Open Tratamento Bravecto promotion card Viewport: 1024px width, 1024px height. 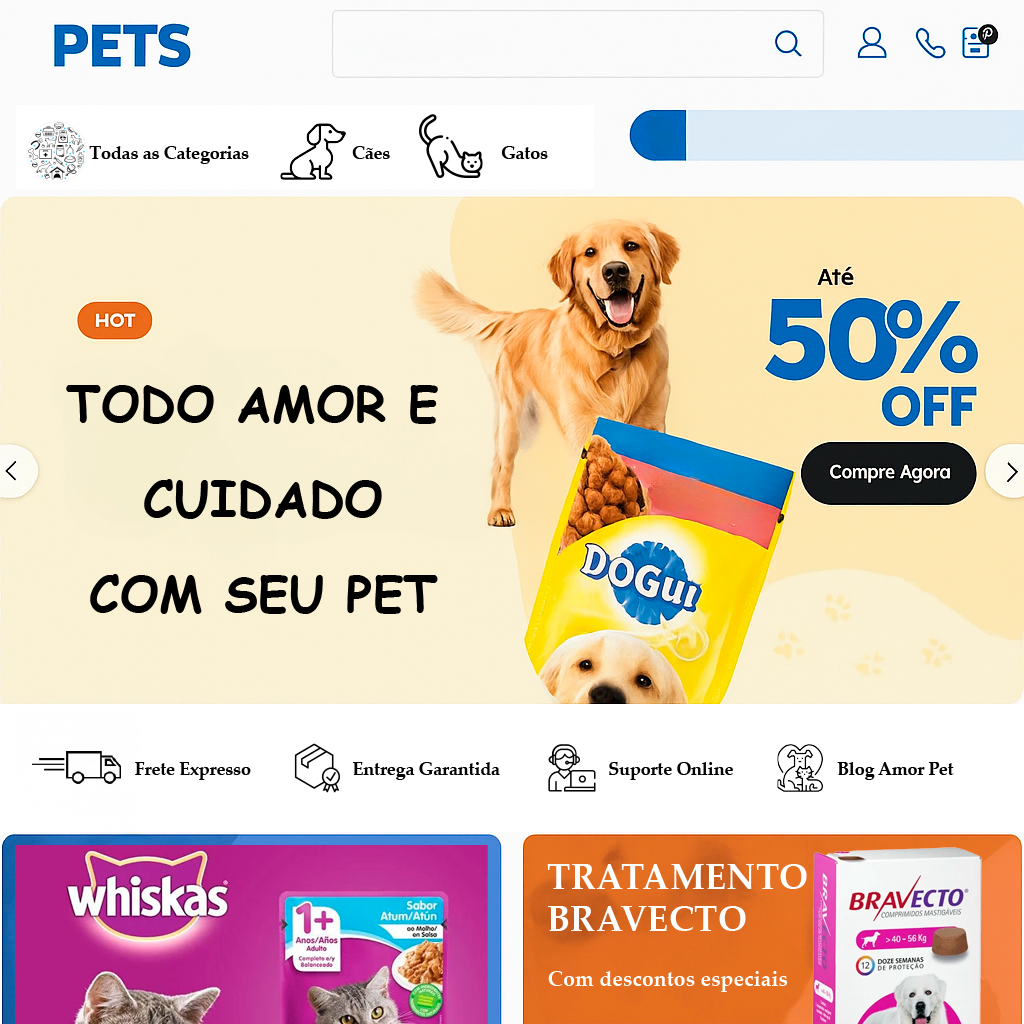772,930
